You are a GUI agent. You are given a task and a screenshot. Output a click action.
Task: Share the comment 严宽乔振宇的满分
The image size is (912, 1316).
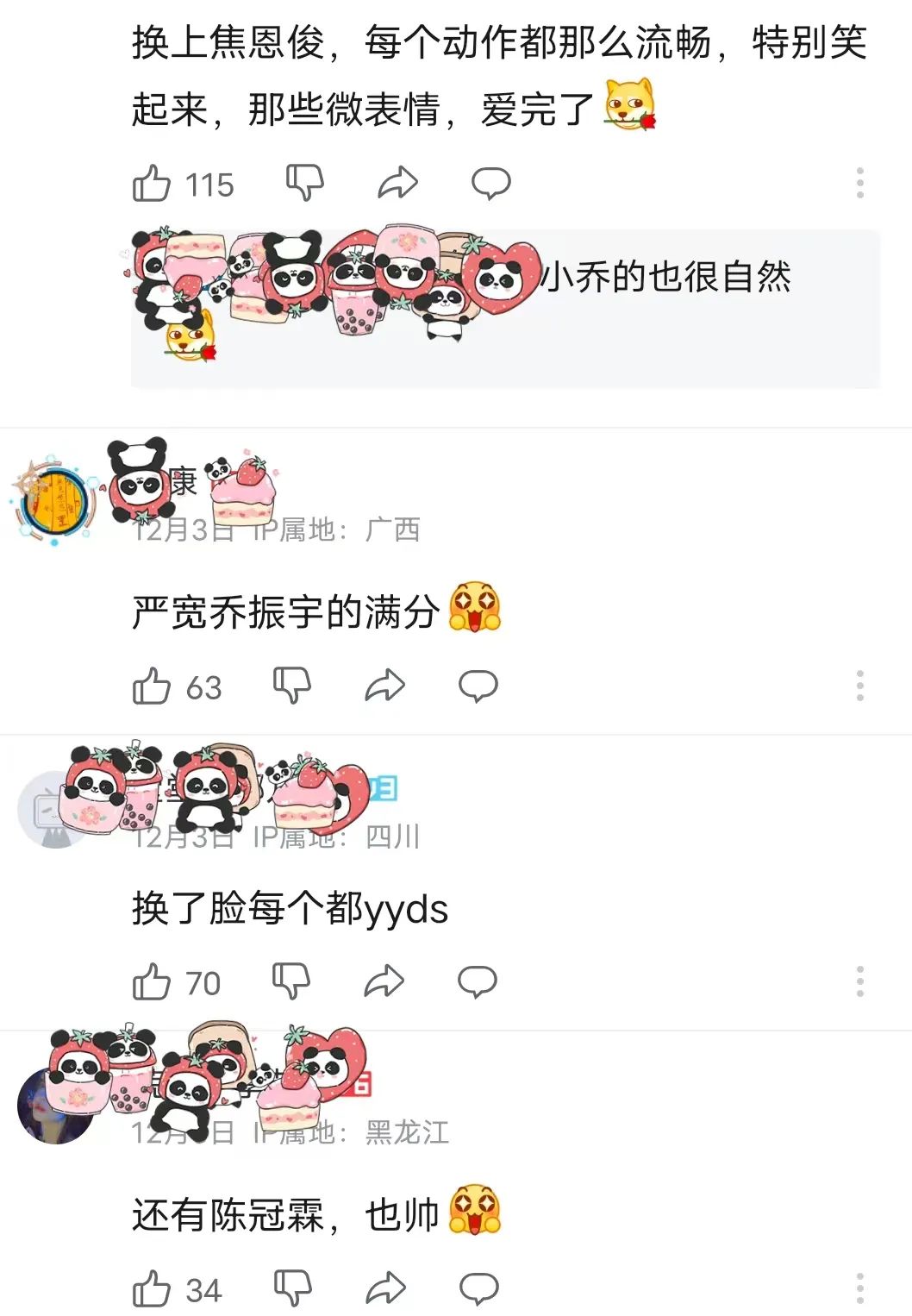coord(384,686)
